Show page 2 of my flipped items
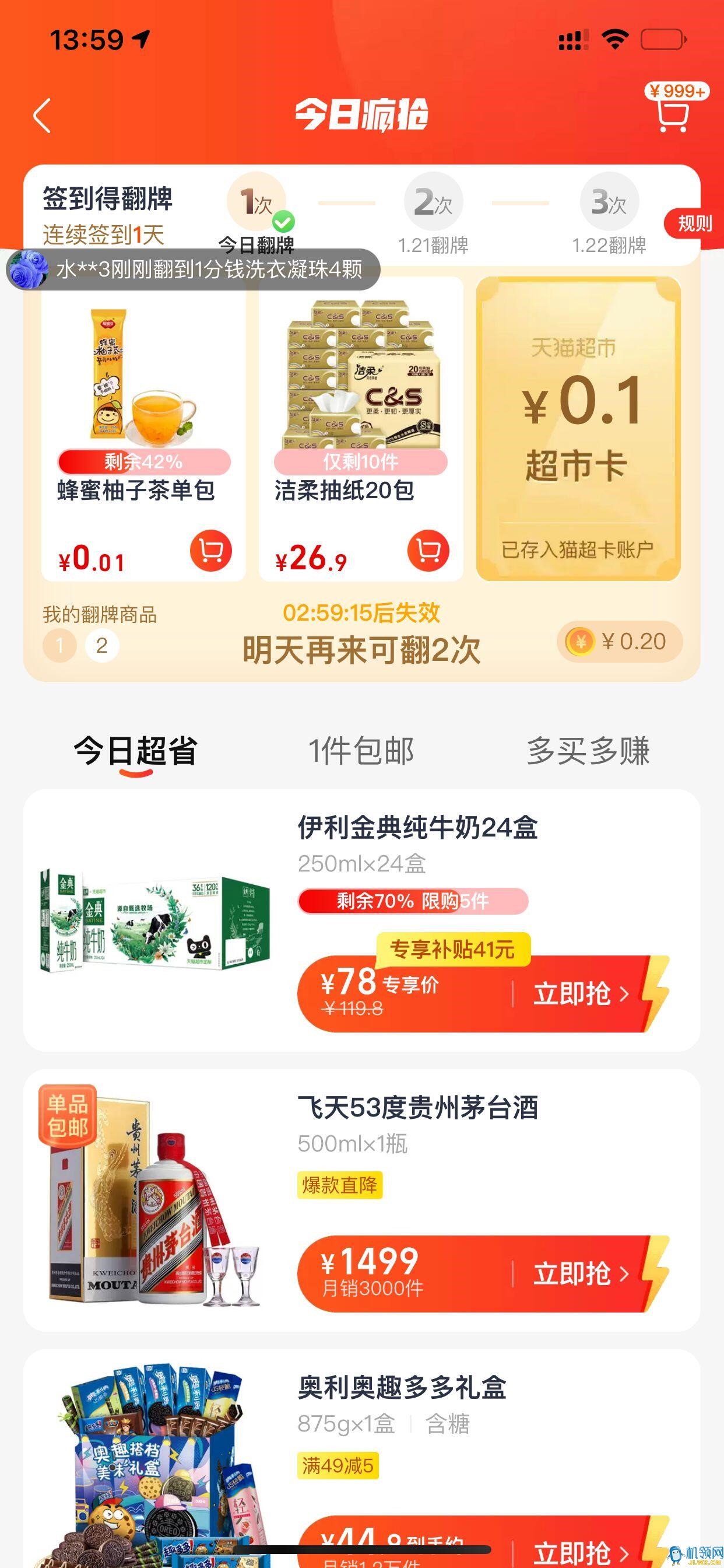 coord(101,645)
